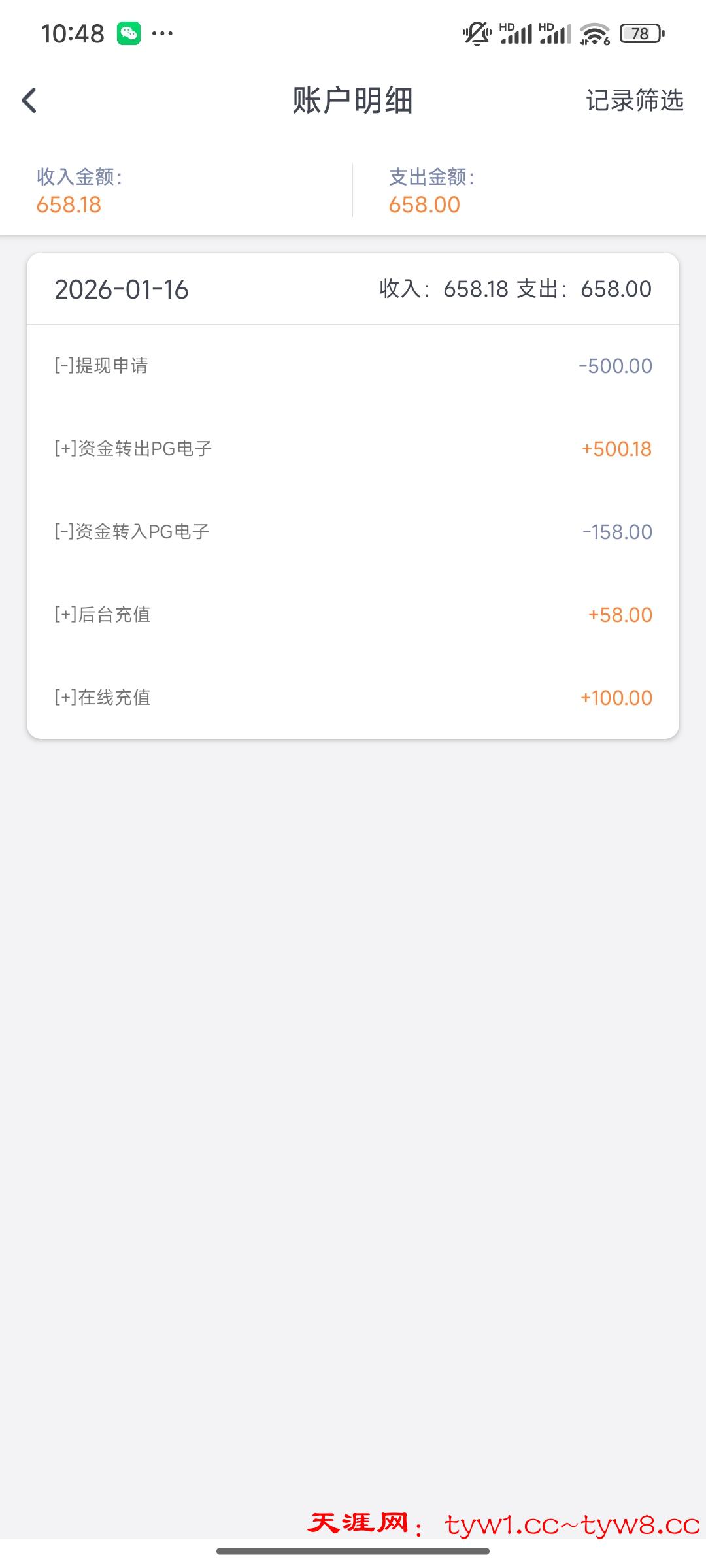
Task: Tap the back arrow icon
Action: (x=29, y=101)
